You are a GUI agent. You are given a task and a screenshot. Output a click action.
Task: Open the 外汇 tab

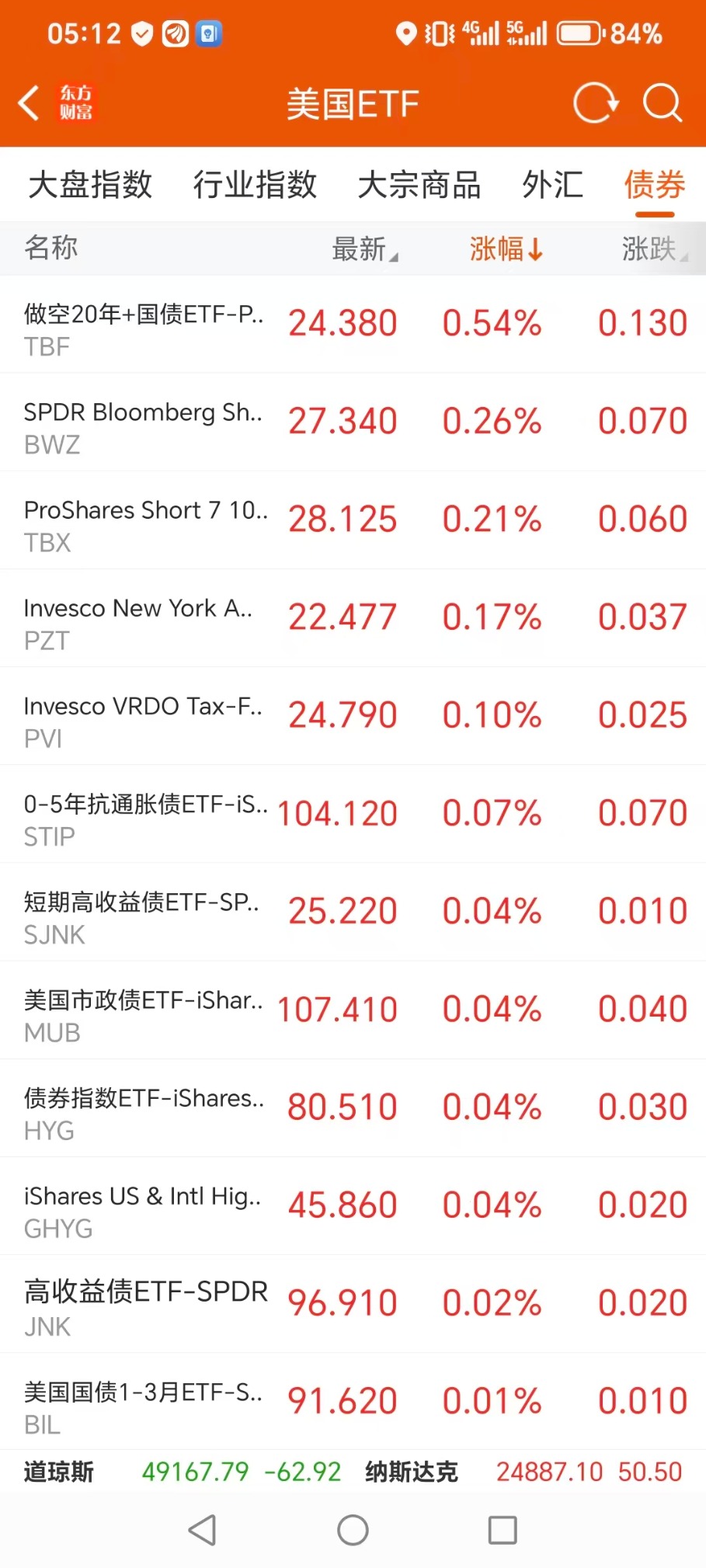[552, 186]
